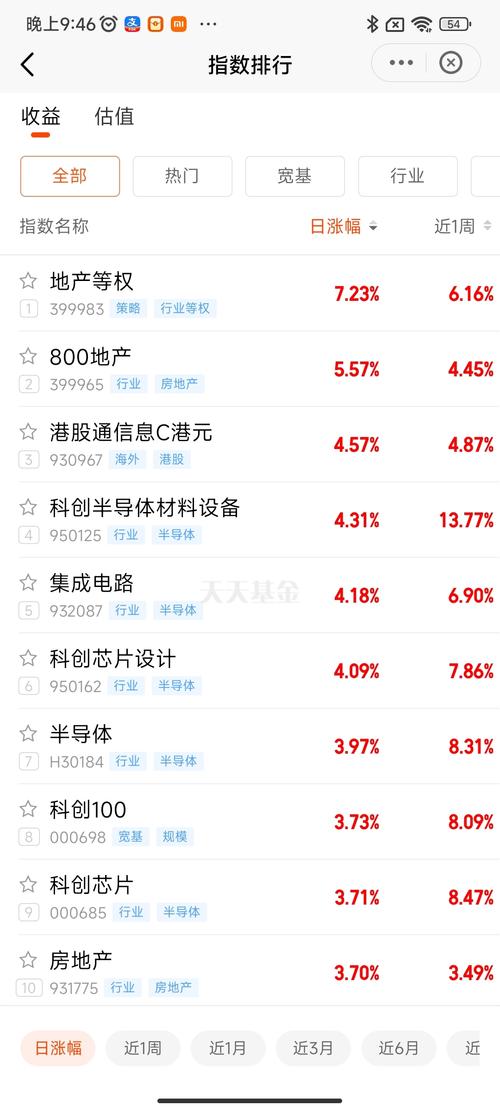Star the 科创半导体材料设备 index
500x1111 pixels.
click(x=28, y=507)
